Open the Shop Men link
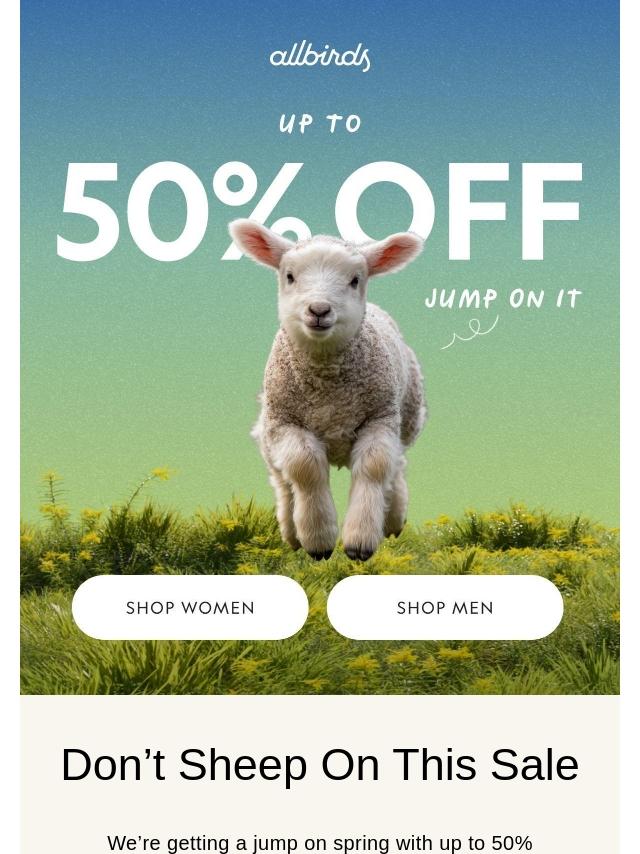 [445, 607]
